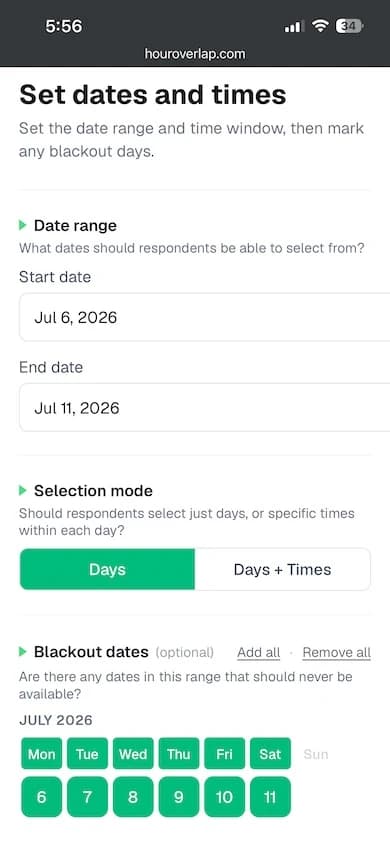Toggle the Fri weekday header

pos(224,754)
